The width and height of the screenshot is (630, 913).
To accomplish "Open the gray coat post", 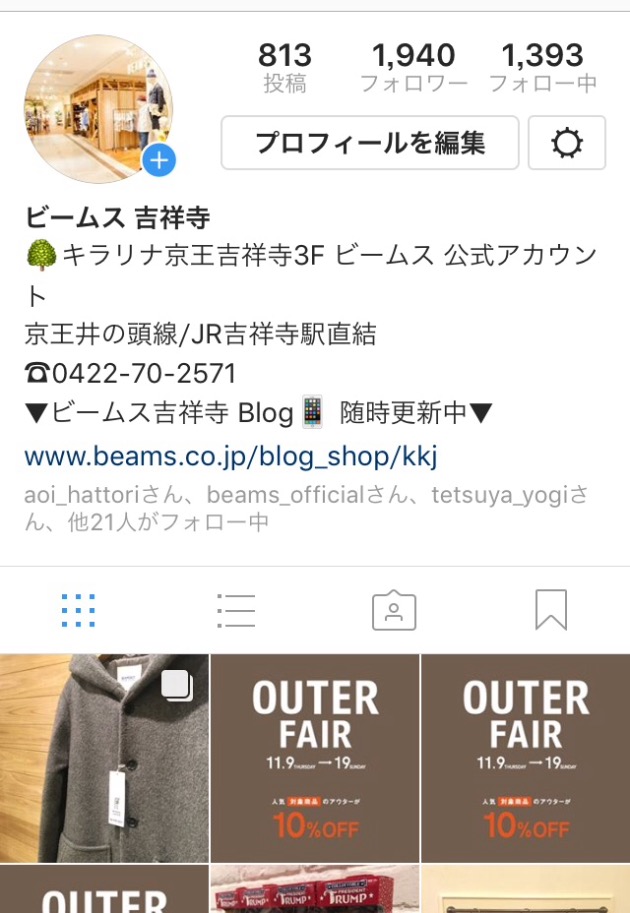I will [x=104, y=757].
